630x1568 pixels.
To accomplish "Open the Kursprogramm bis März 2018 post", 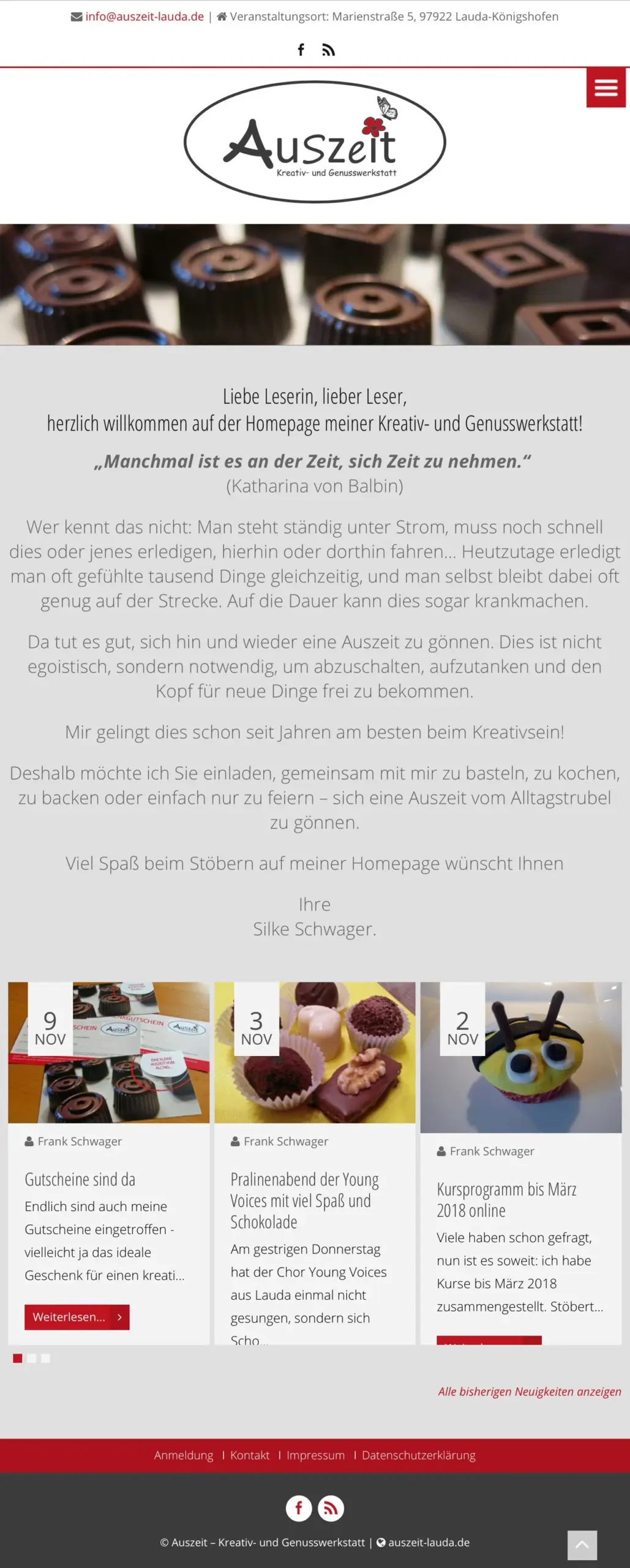I will 506,1199.
